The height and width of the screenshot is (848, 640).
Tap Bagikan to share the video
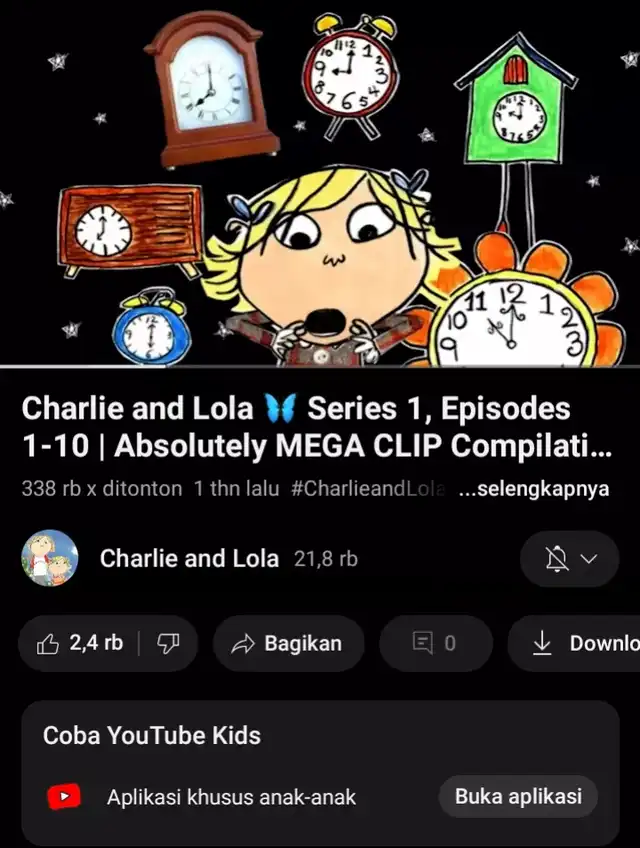[287, 644]
